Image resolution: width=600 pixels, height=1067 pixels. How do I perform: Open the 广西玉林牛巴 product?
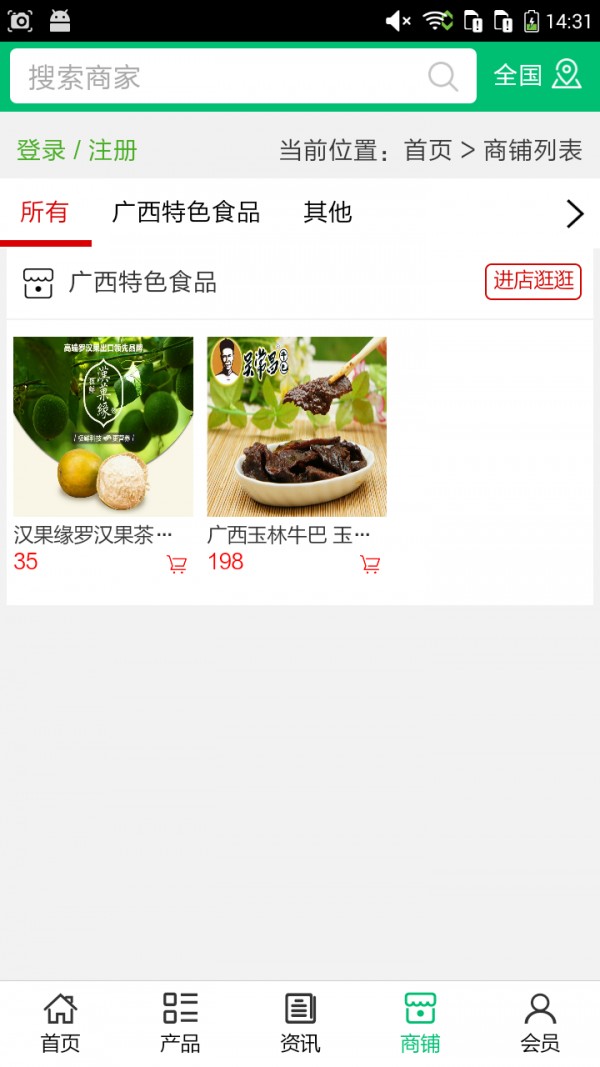click(297, 427)
